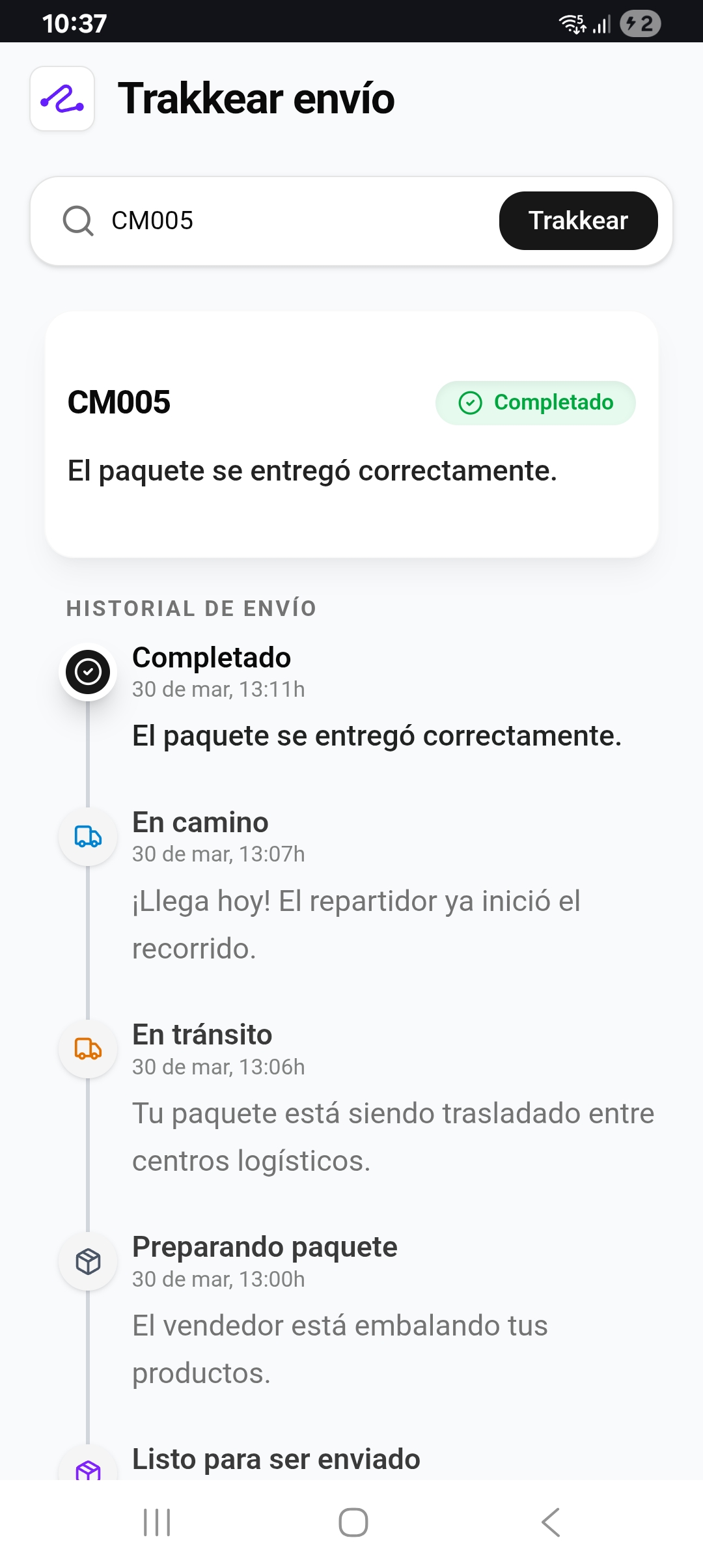Open the recent apps navigation button
The width and height of the screenshot is (703, 1568).
156,1522
